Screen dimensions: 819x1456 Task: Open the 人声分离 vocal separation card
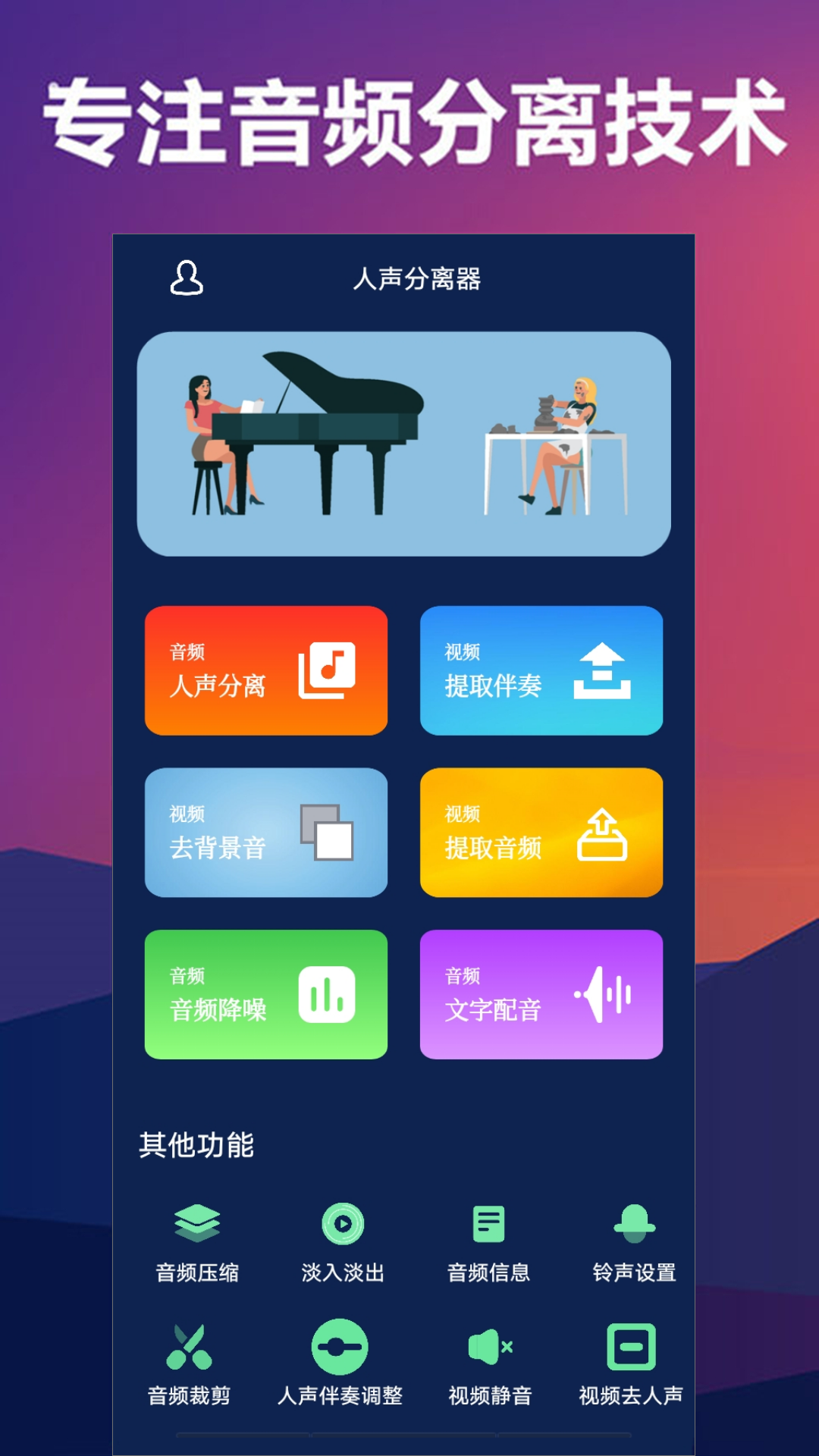(x=266, y=670)
